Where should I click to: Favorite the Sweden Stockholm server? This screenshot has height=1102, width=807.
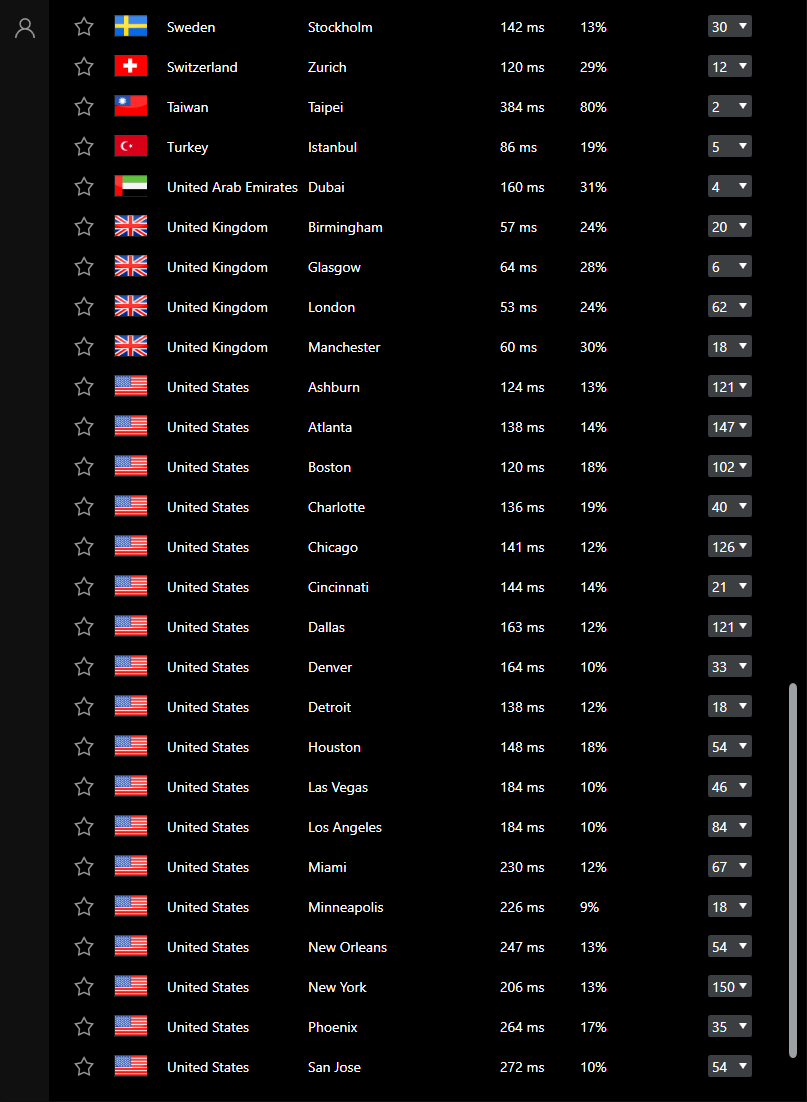click(84, 27)
